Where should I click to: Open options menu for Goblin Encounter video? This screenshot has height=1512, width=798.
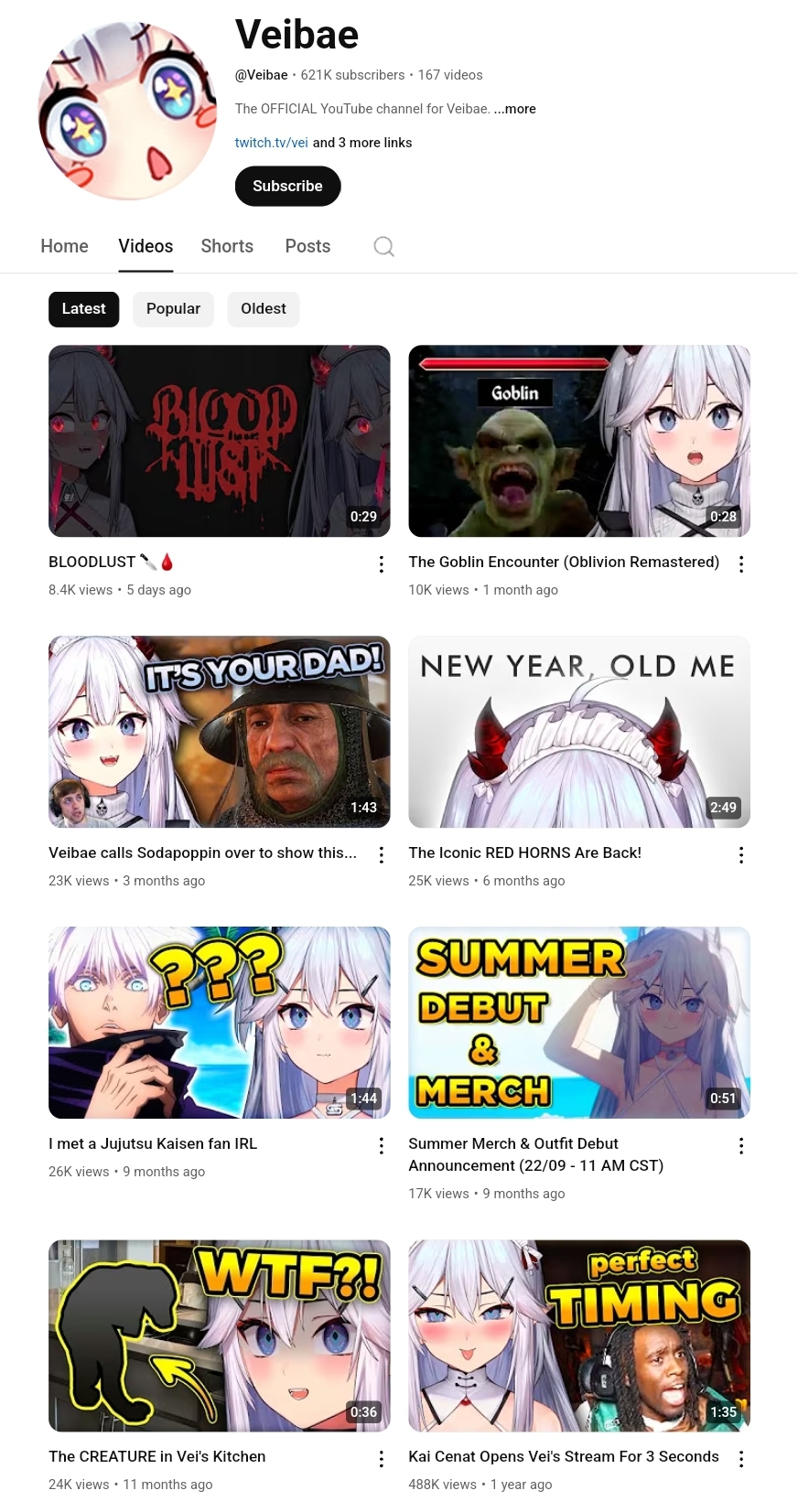(x=741, y=564)
